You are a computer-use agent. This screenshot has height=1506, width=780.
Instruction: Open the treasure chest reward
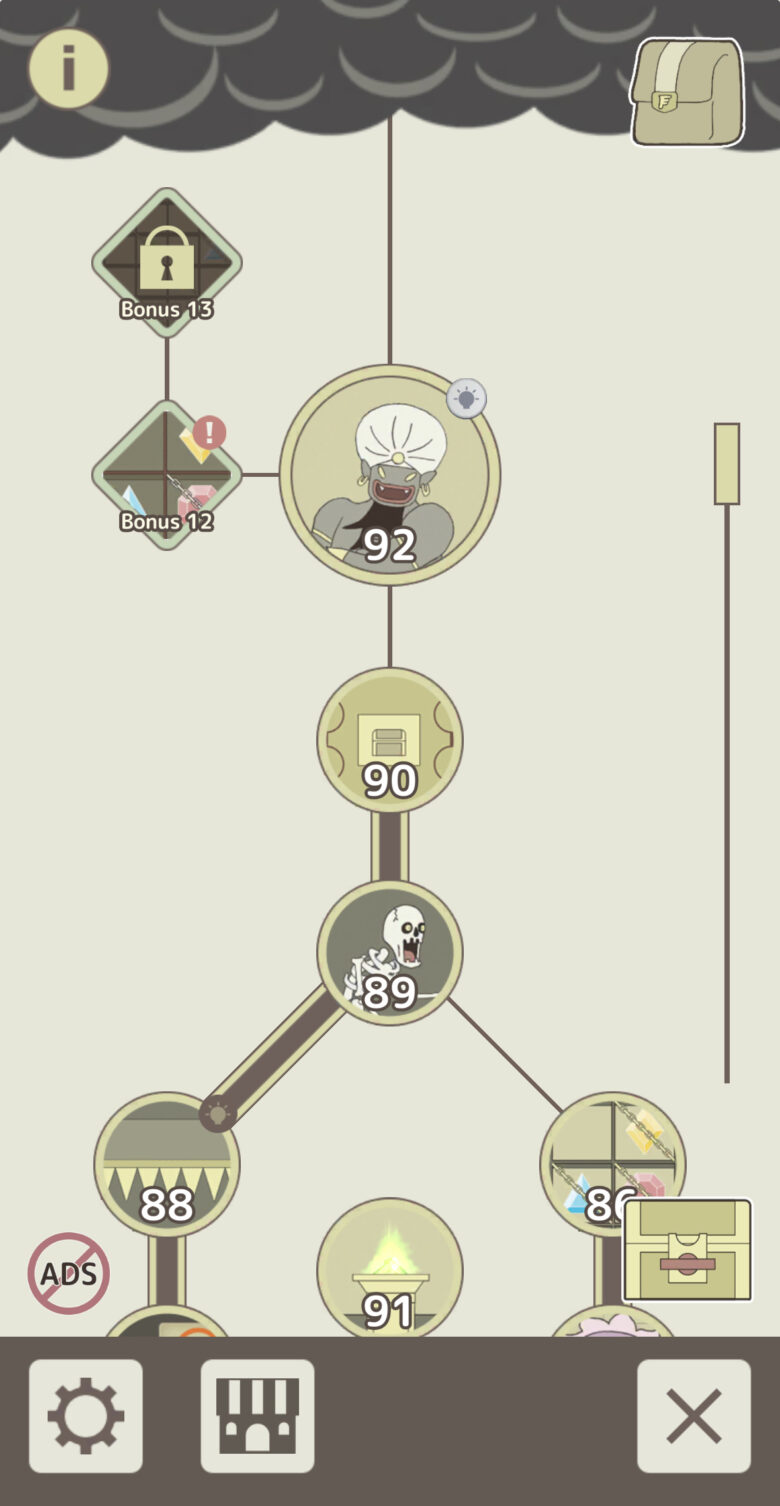687,1250
